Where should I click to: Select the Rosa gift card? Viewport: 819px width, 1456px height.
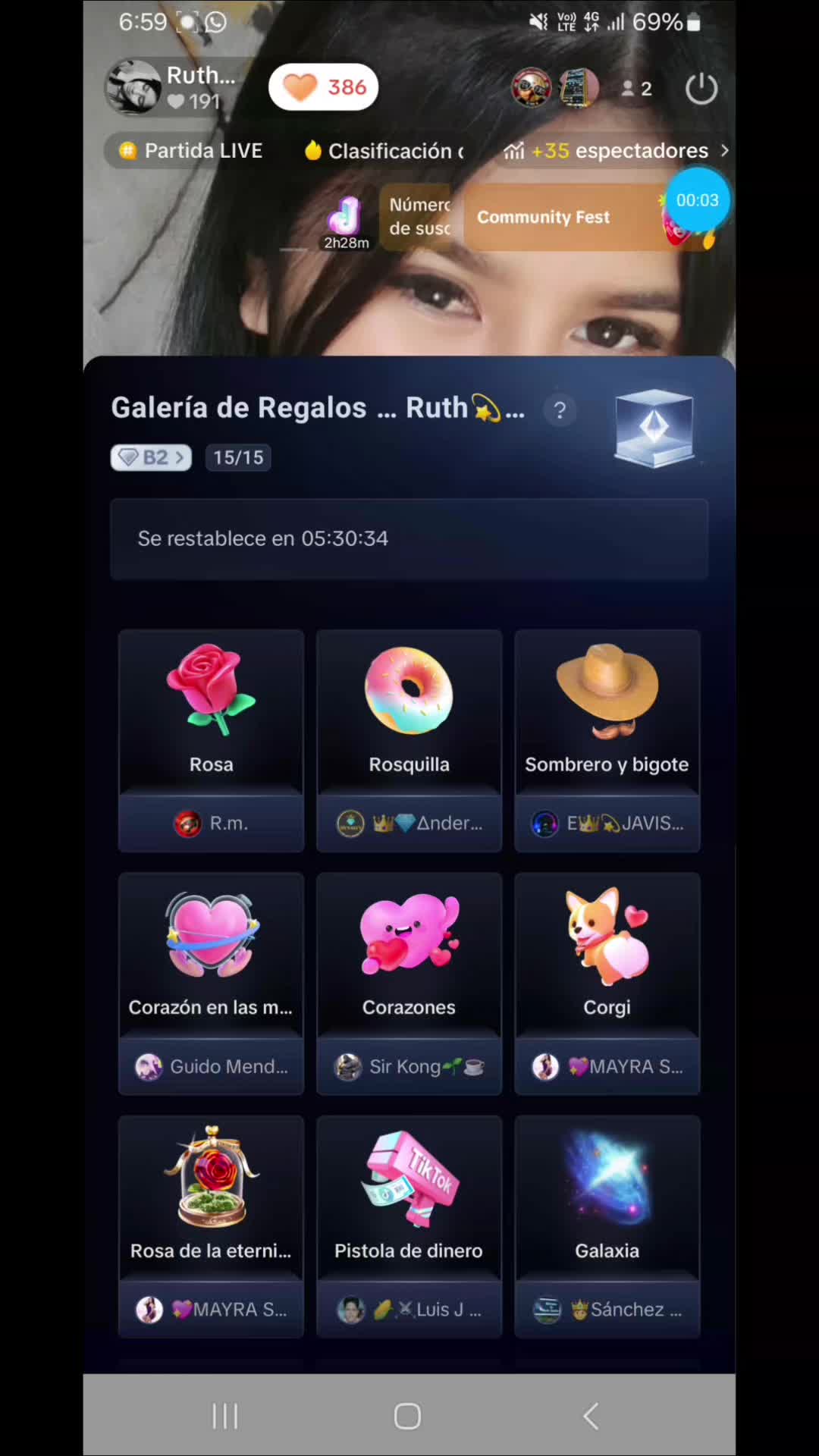pyautogui.click(x=211, y=740)
